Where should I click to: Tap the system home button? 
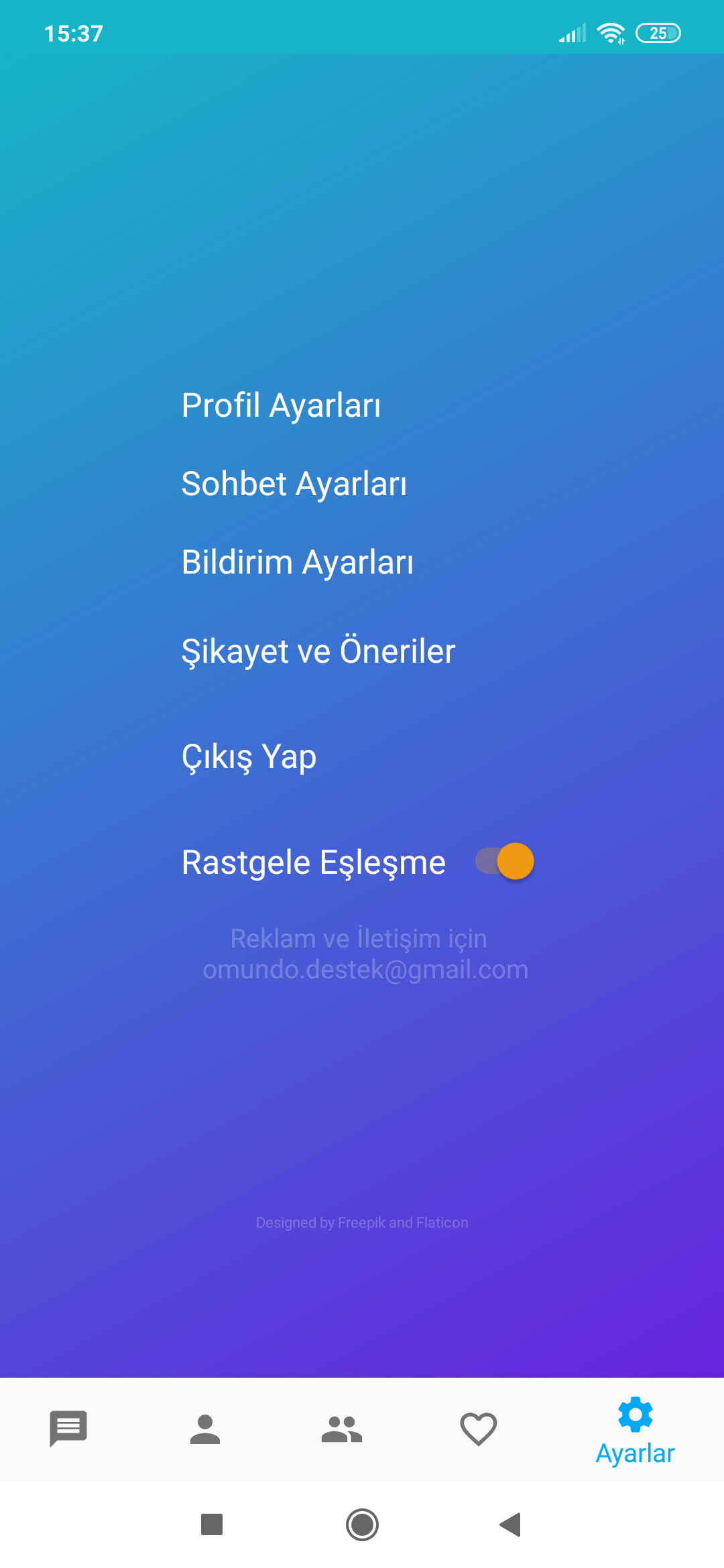[x=362, y=1524]
